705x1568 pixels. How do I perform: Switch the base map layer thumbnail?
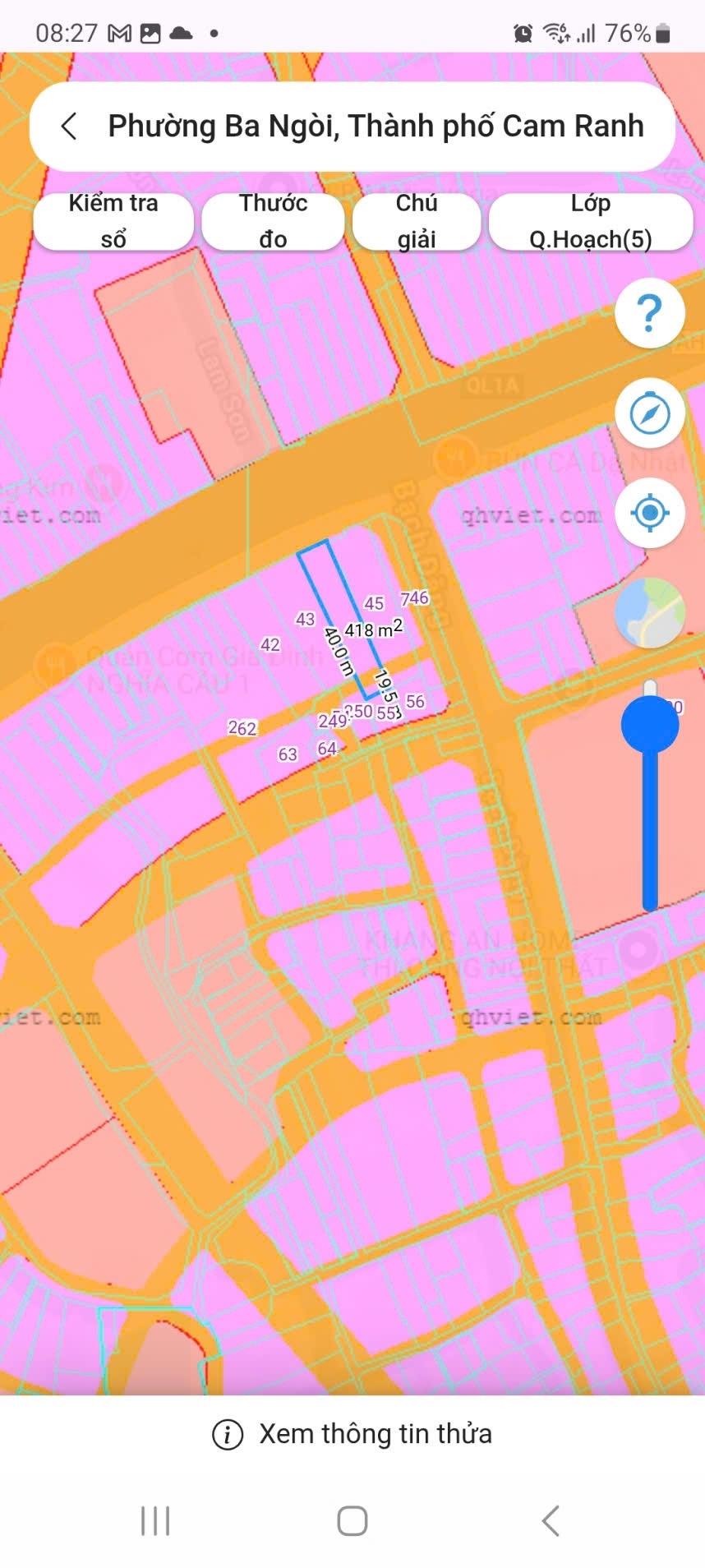tap(649, 612)
